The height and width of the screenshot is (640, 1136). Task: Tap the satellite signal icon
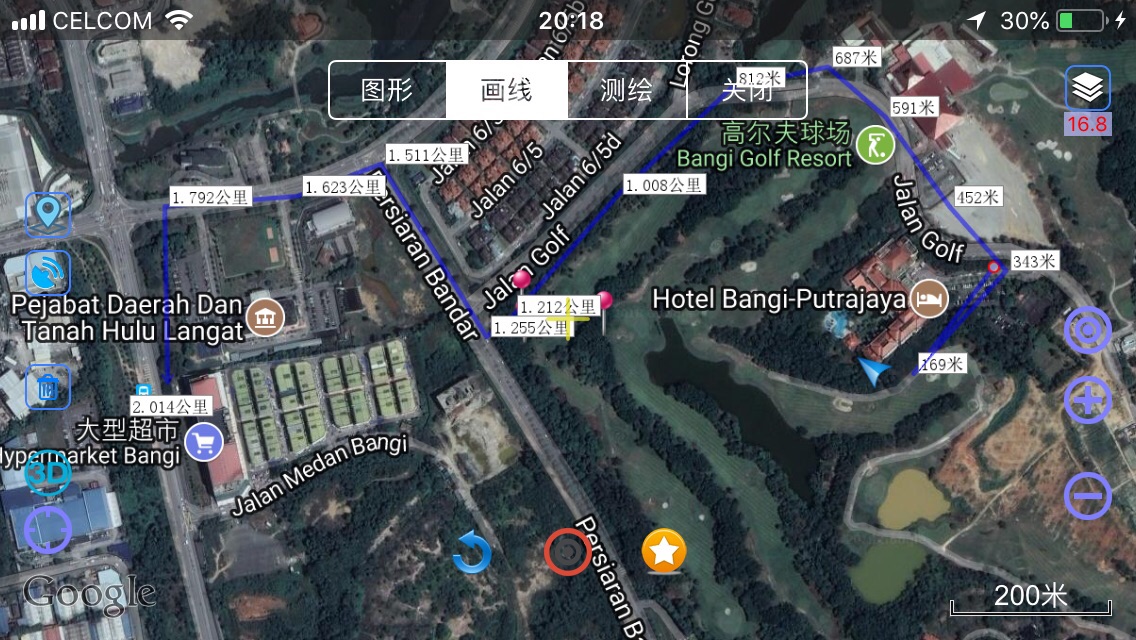point(47,272)
